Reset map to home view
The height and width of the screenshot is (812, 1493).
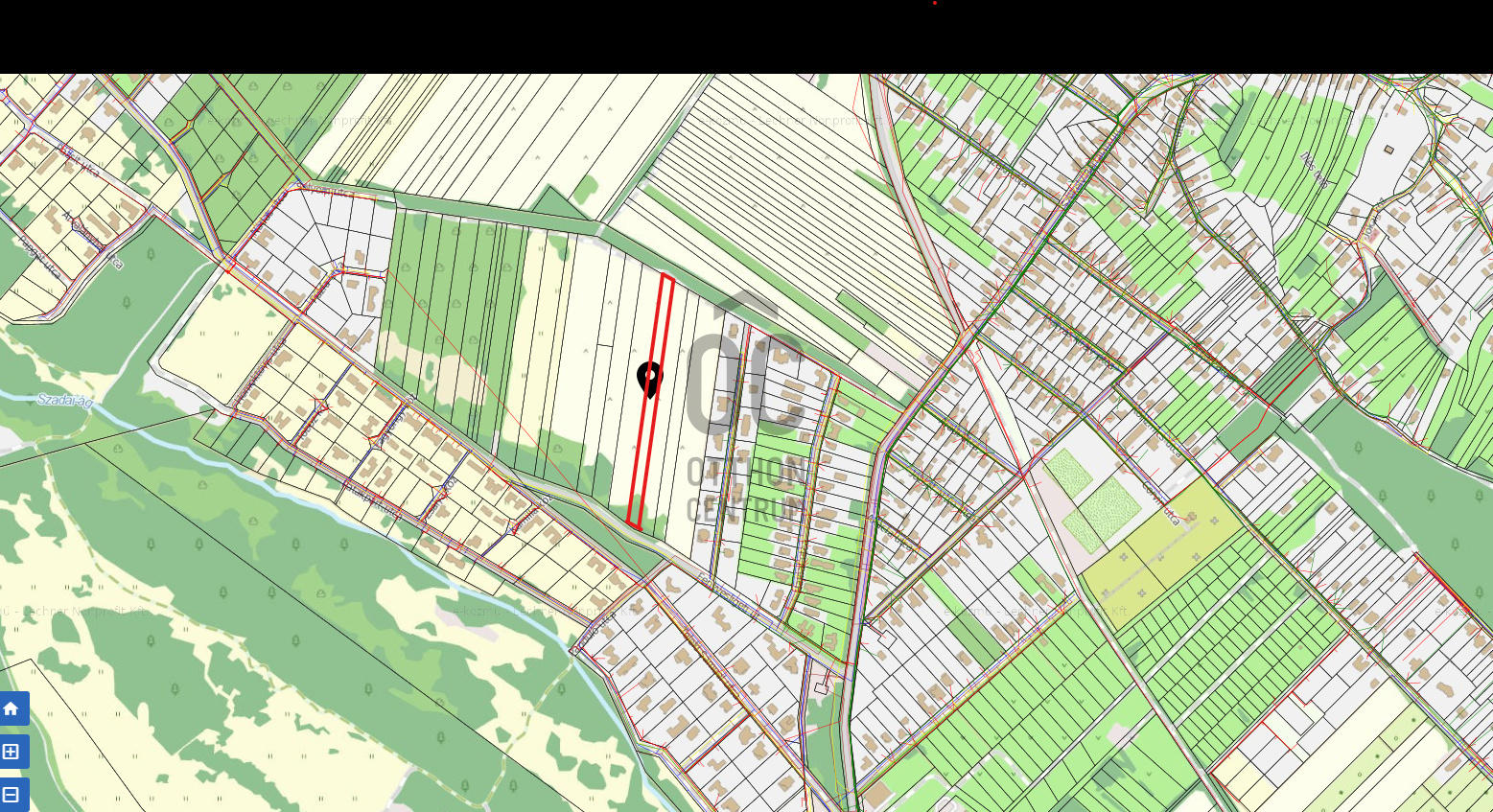12,708
